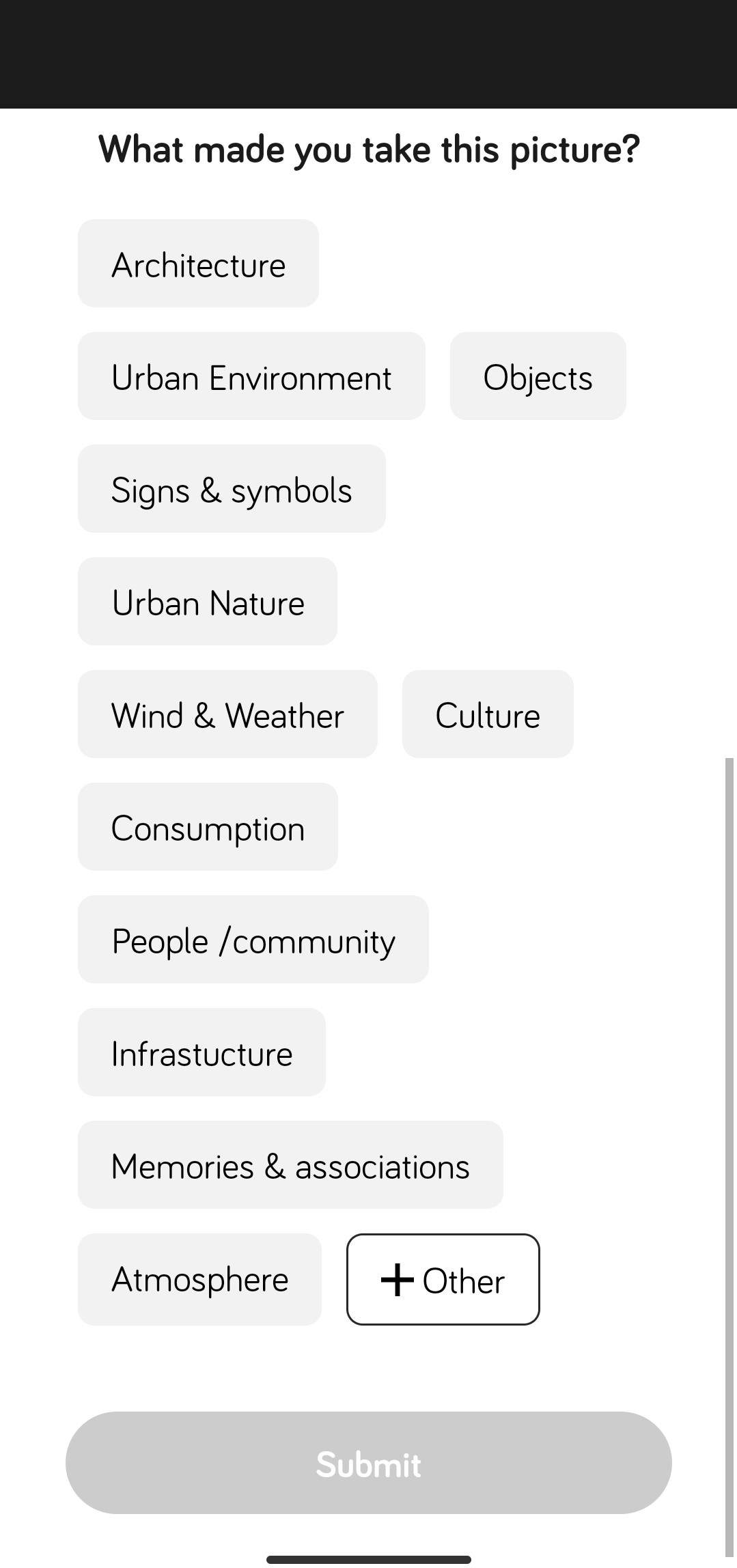Choose Wind & Weather

tap(227, 714)
